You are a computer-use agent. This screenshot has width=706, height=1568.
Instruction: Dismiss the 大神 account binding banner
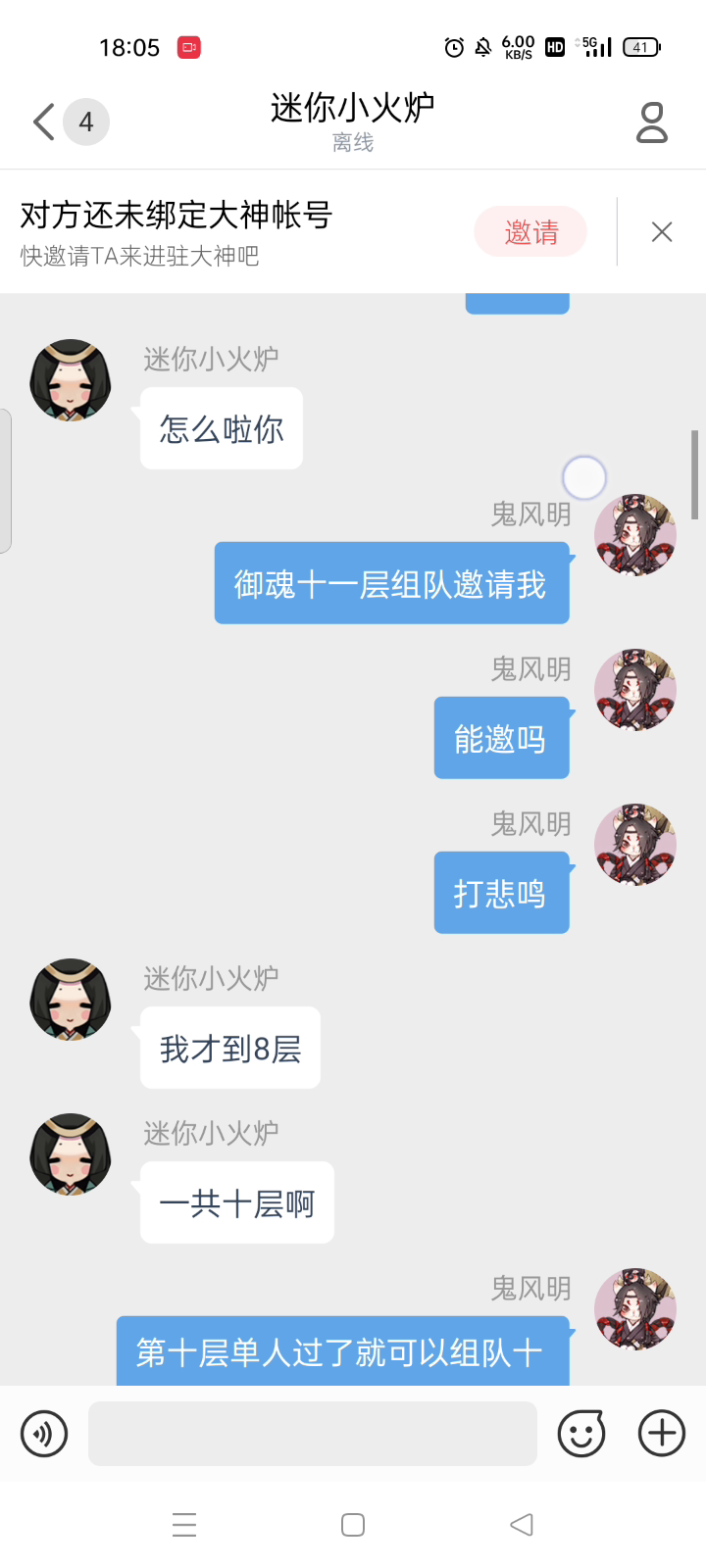[662, 232]
